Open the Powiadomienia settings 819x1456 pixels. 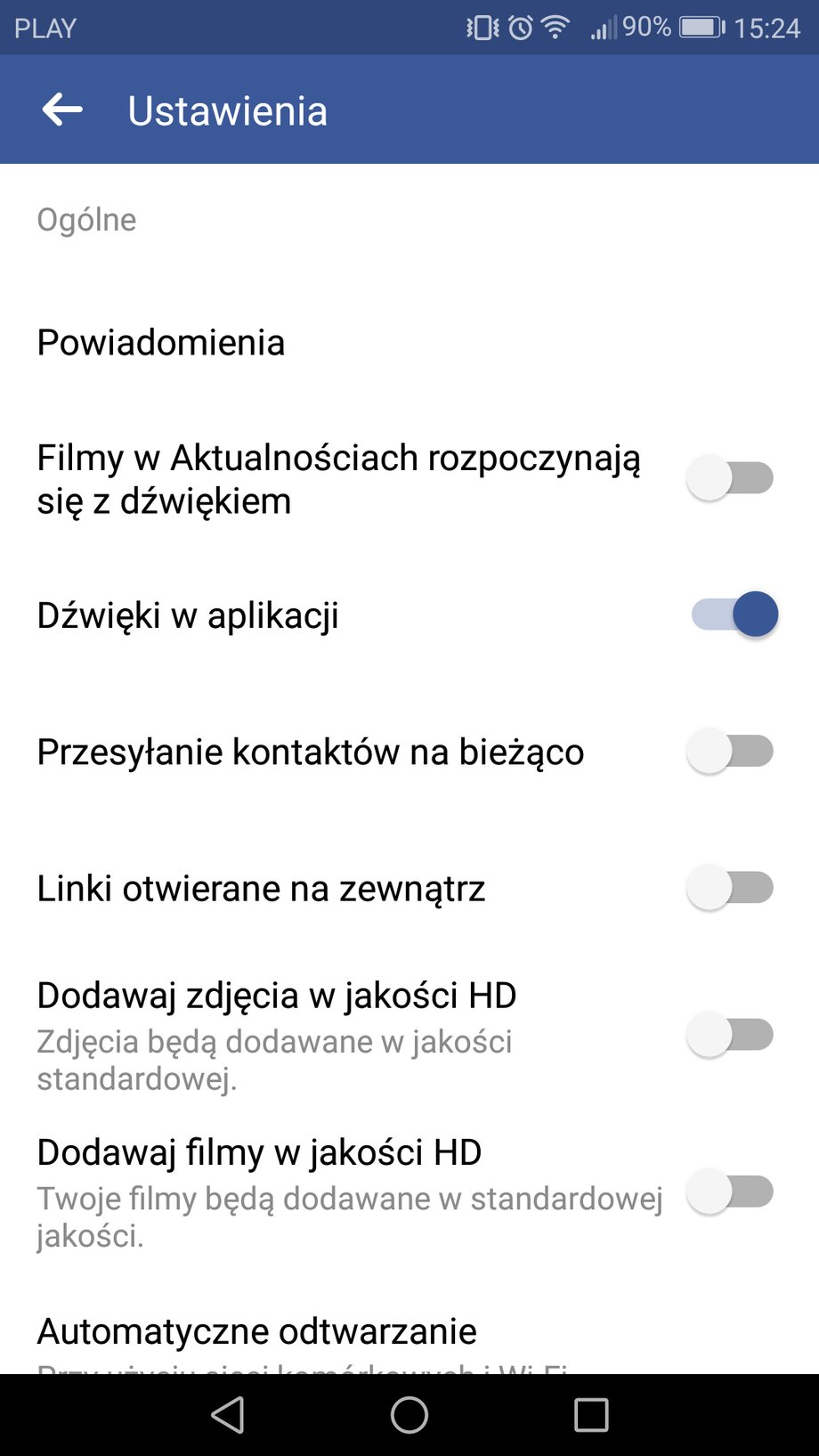[409, 343]
